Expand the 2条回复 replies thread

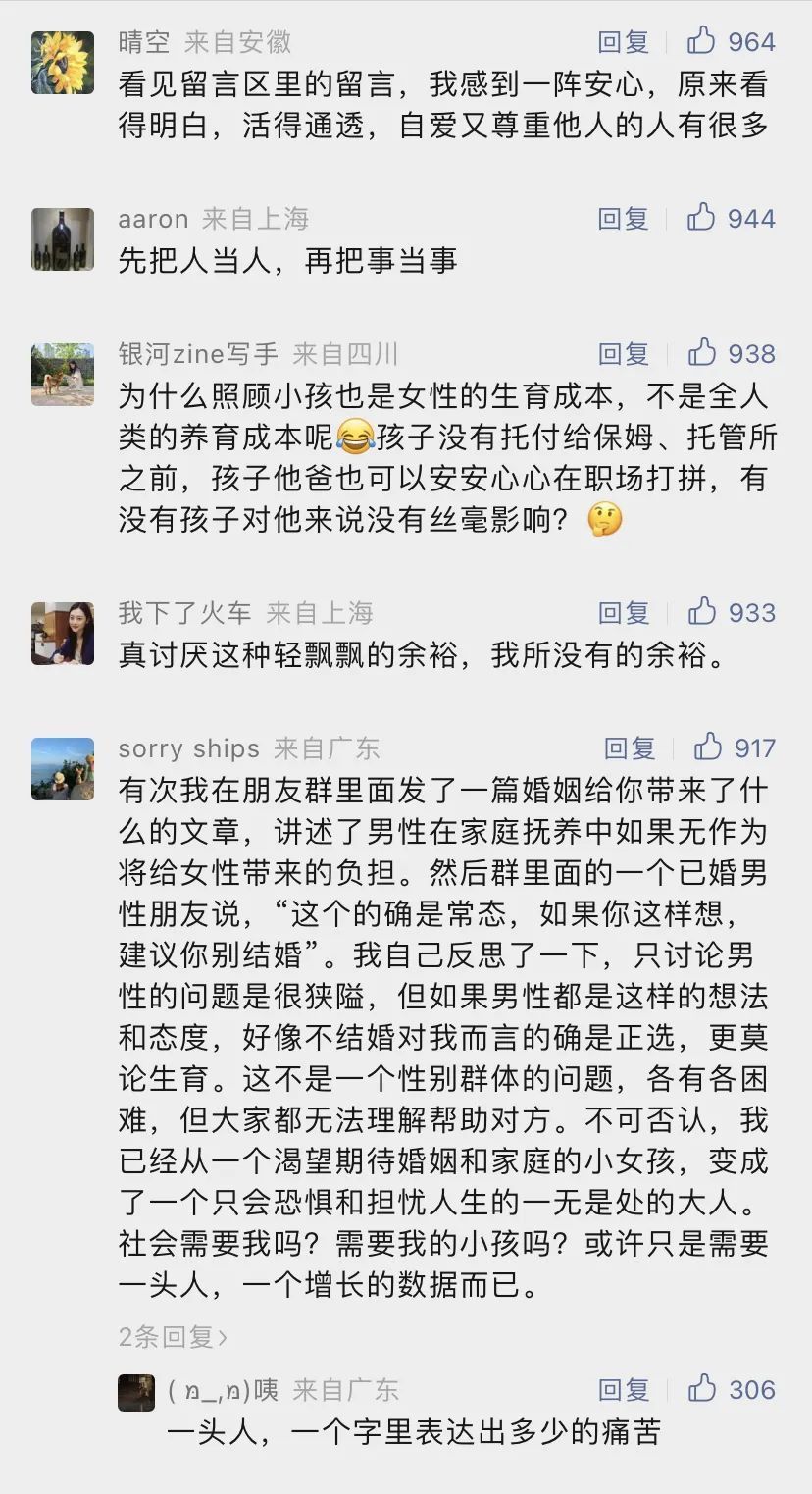point(173,1336)
